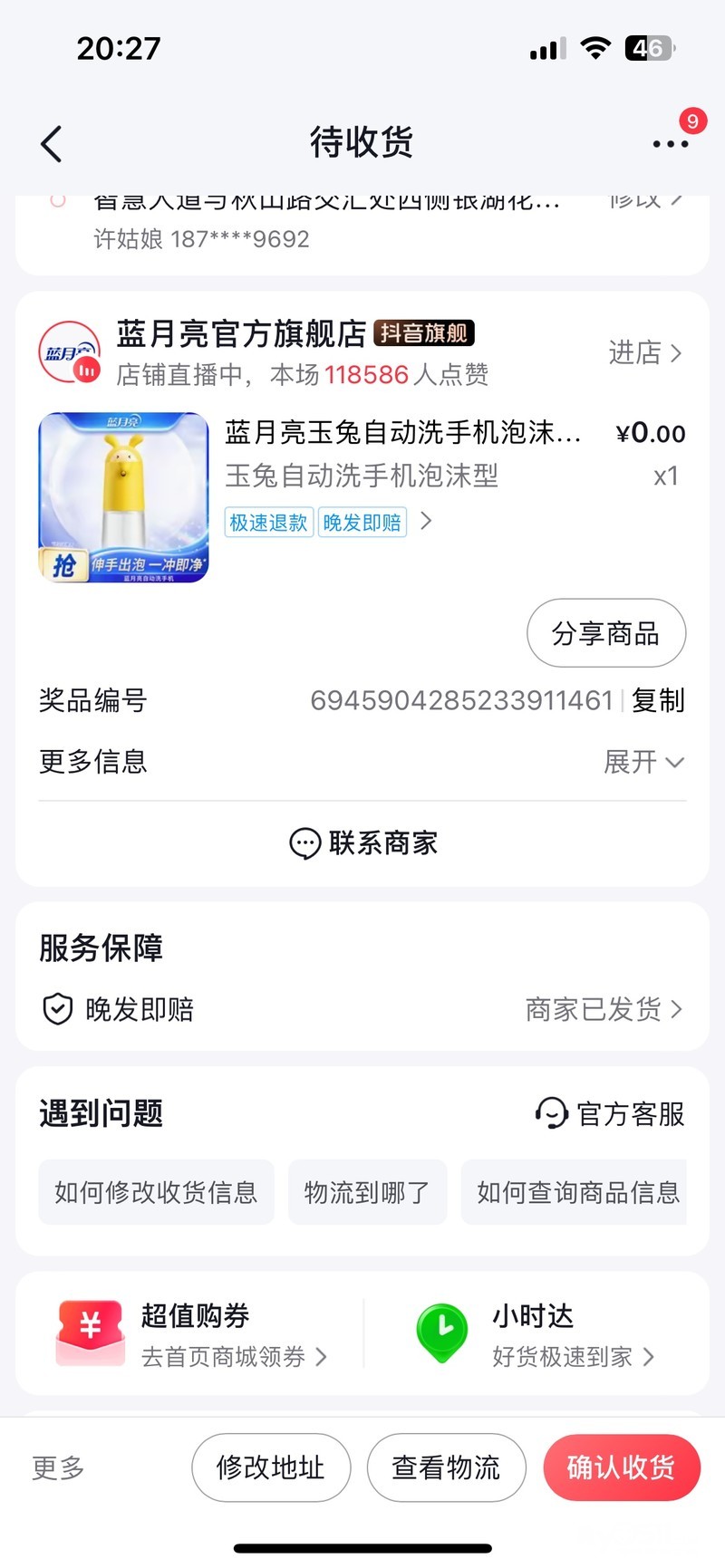Viewport: 725px width, 1568px height.
Task: Select the 如何修改收货信息 question chip
Action: click(x=156, y=1192)
